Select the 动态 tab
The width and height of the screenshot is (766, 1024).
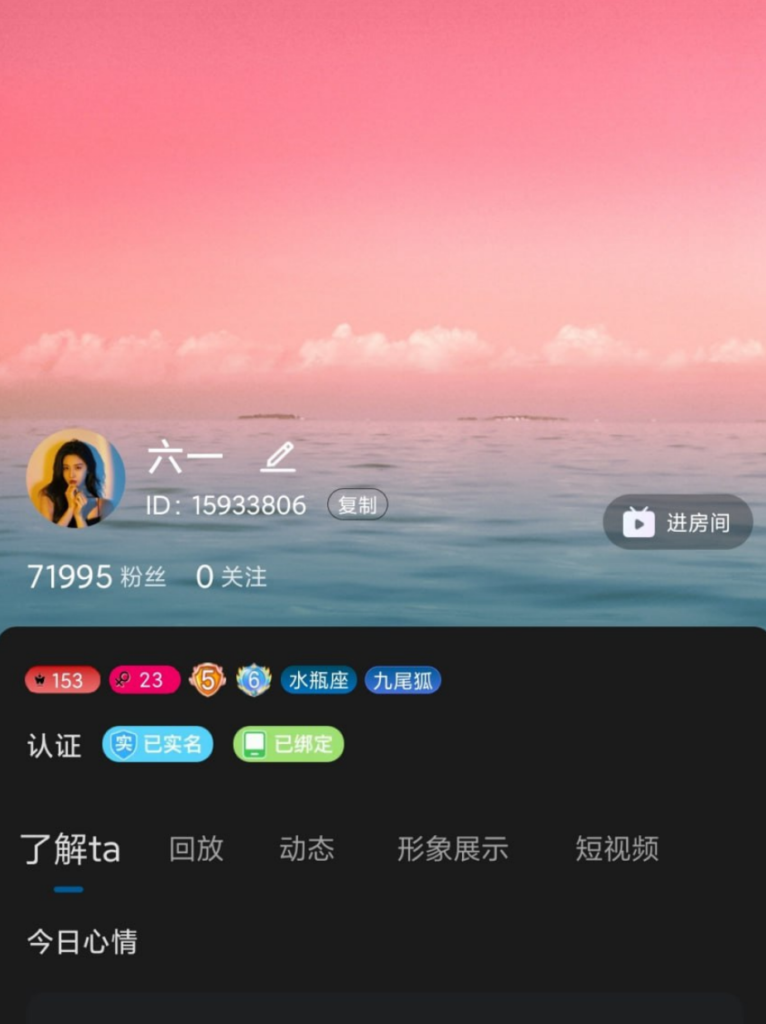[x=306, y=849]
